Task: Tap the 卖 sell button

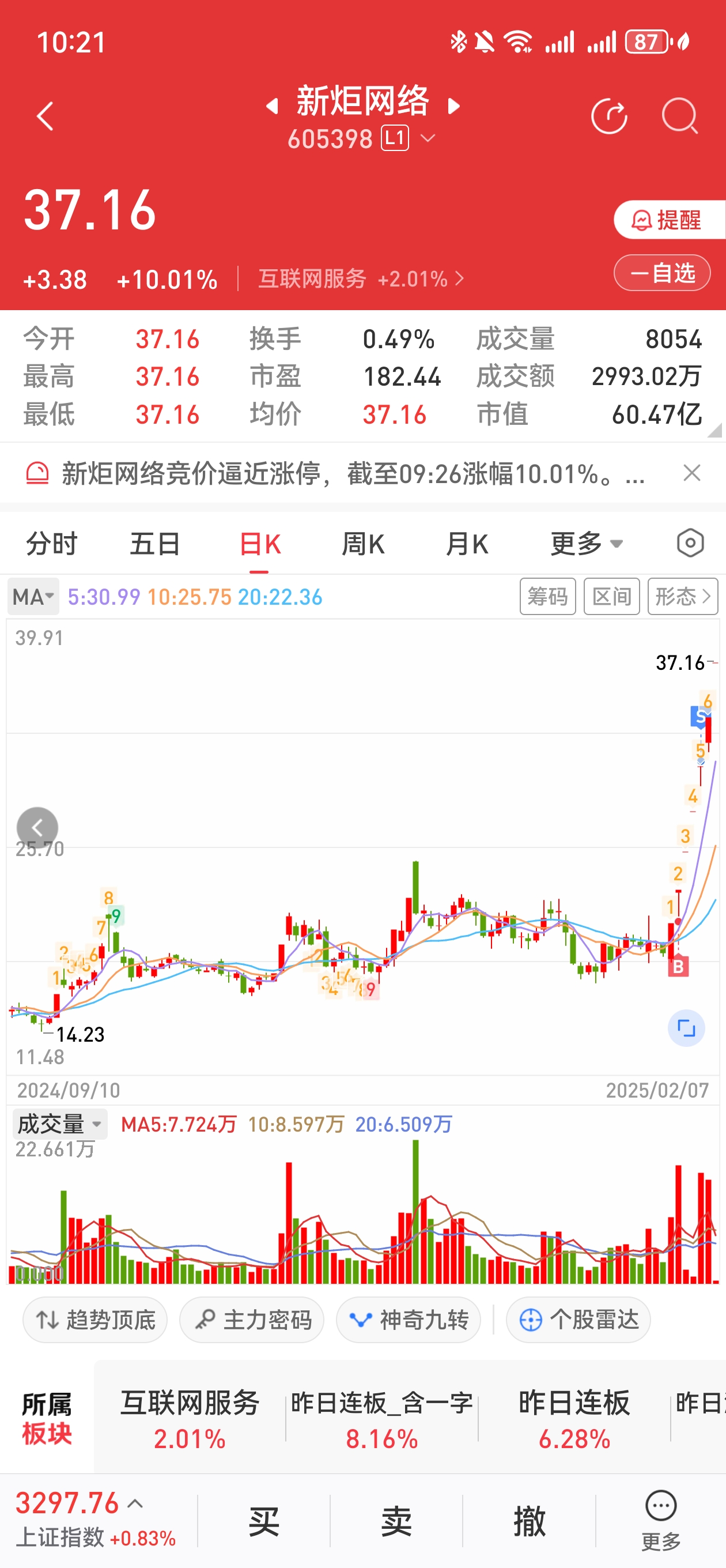Action: click(x=396, y=1521)
